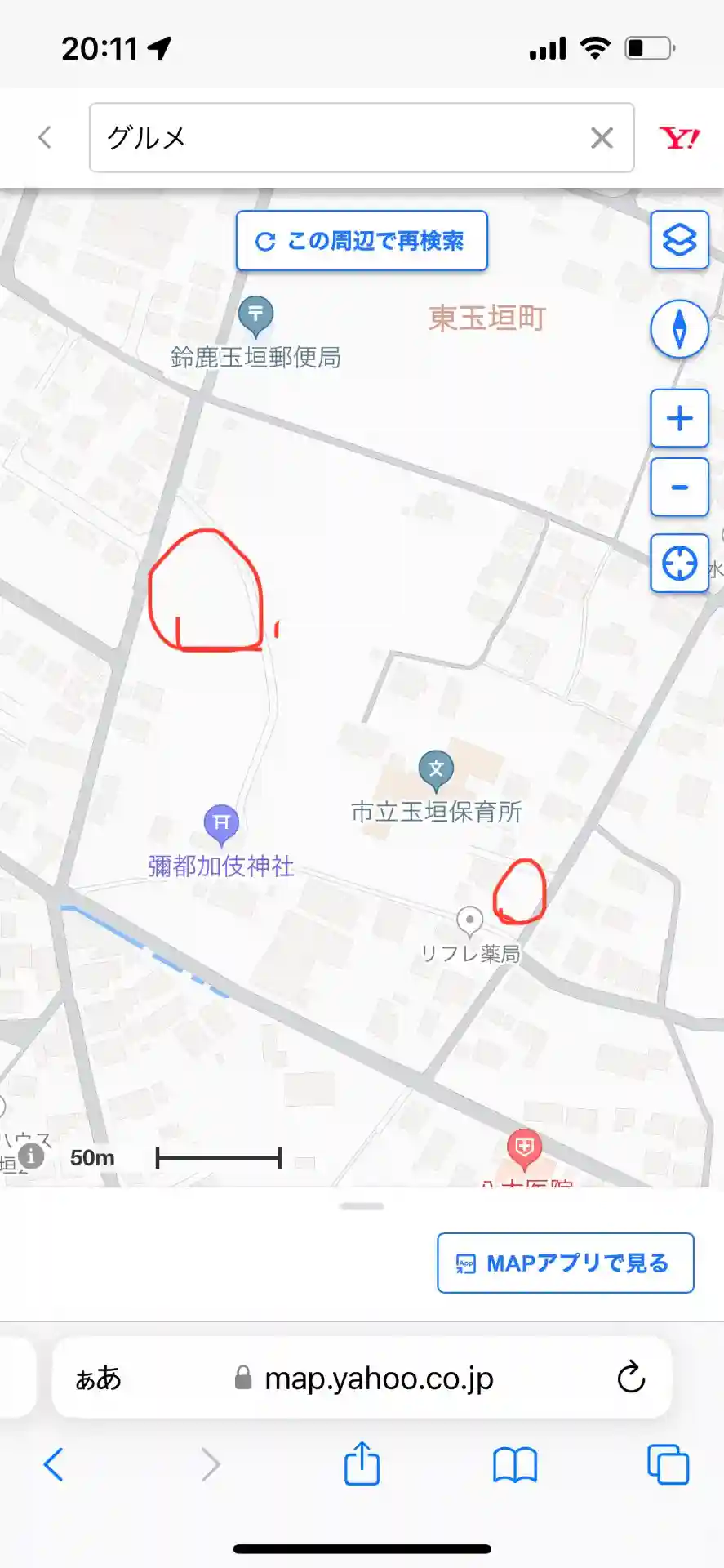Select the 彌都加伎神社 shrine pin
This screenshot has width=724, height=1568.
click(x=221, y=823)
